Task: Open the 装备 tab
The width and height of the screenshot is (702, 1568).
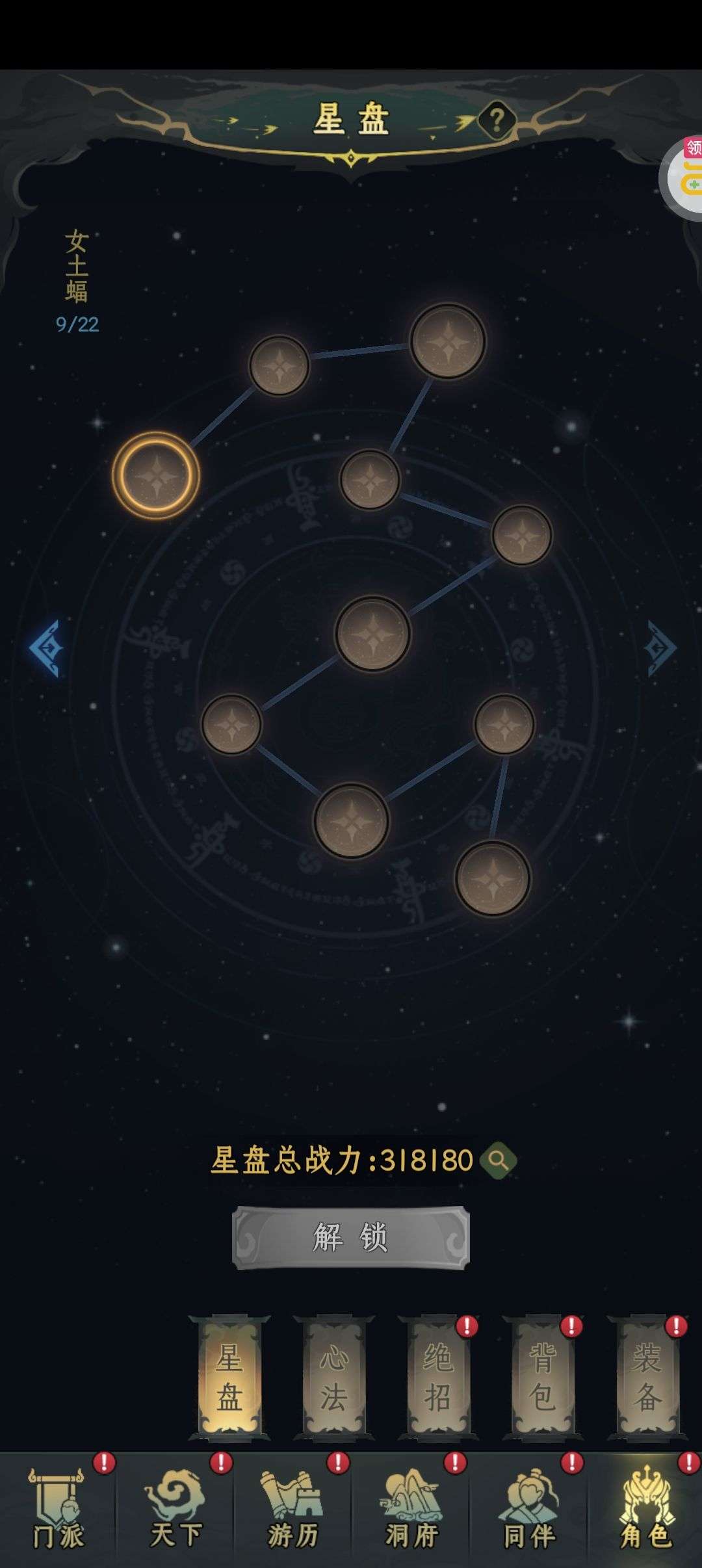Action: point(647,1378)
